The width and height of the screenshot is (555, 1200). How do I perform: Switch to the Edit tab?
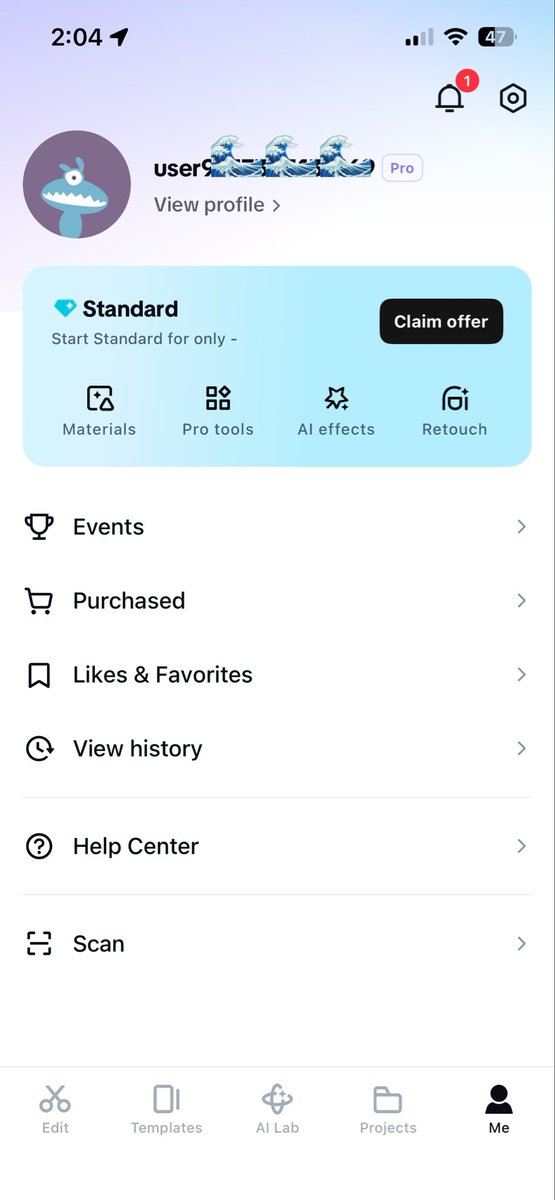55,1109
